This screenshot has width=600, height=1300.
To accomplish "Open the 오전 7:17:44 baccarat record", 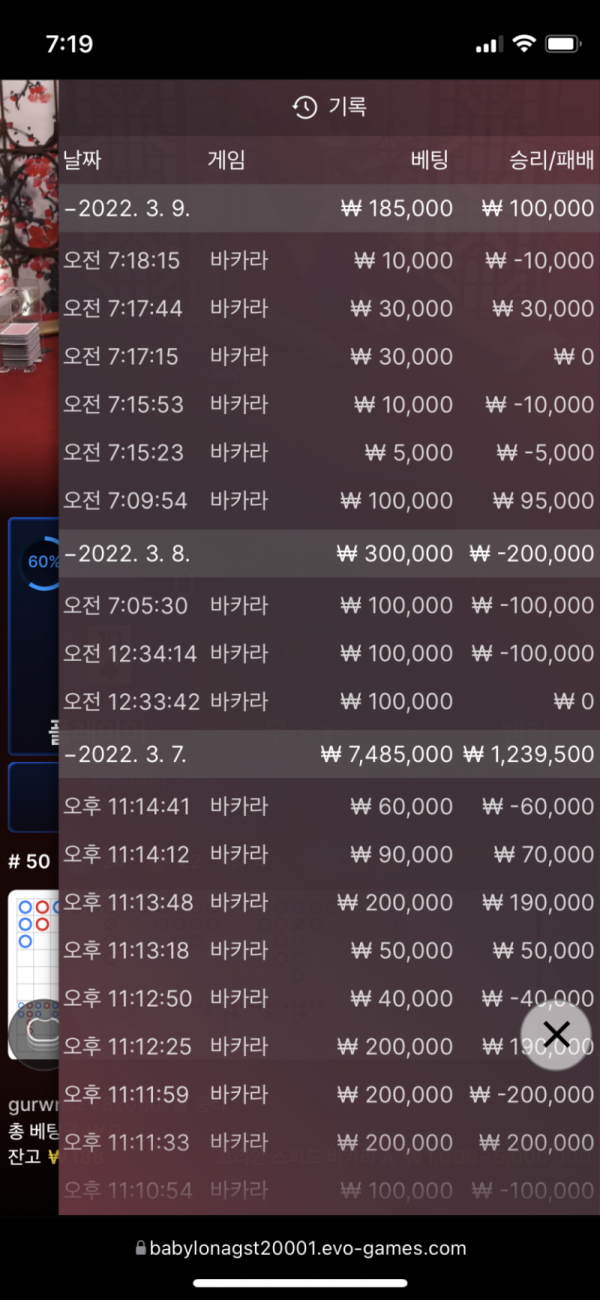I will point(329,309).
